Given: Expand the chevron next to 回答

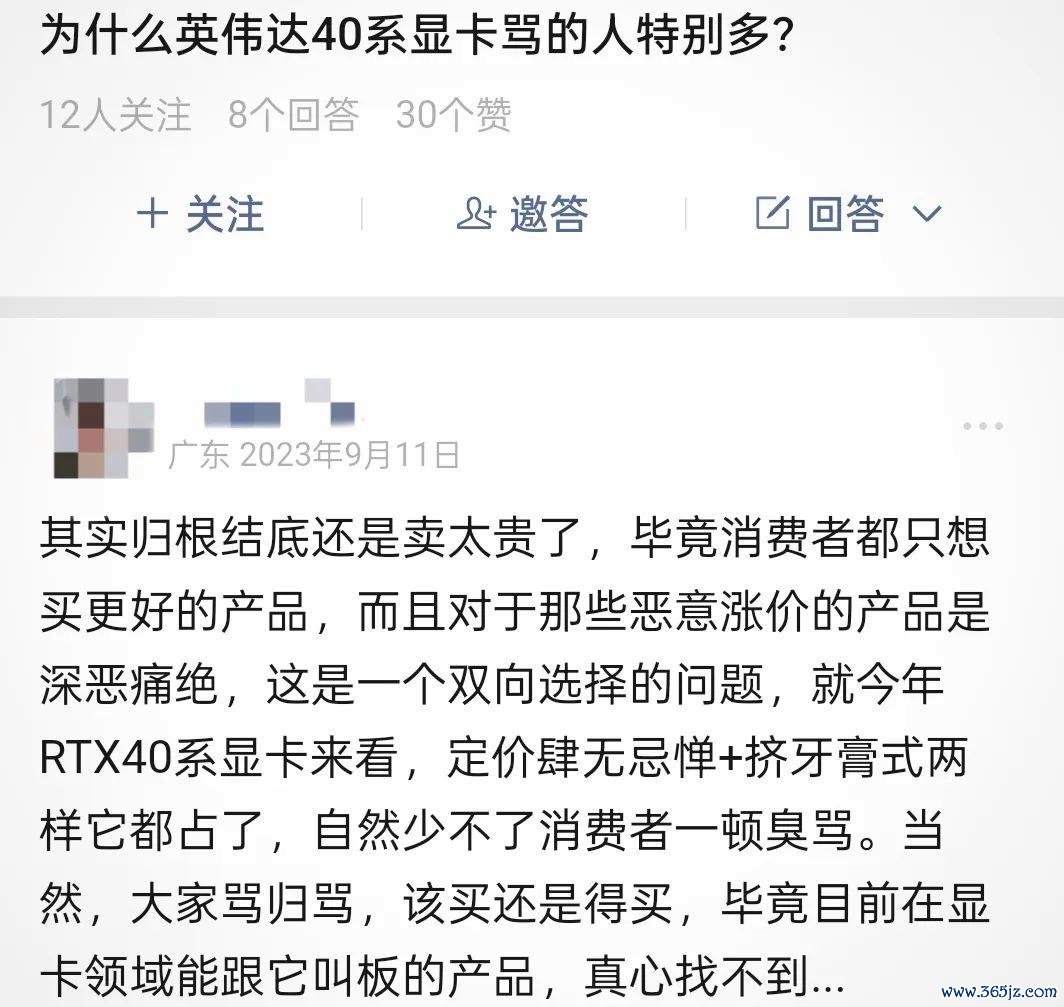Looking at the screenshot, I should click(x=928, y=213).
